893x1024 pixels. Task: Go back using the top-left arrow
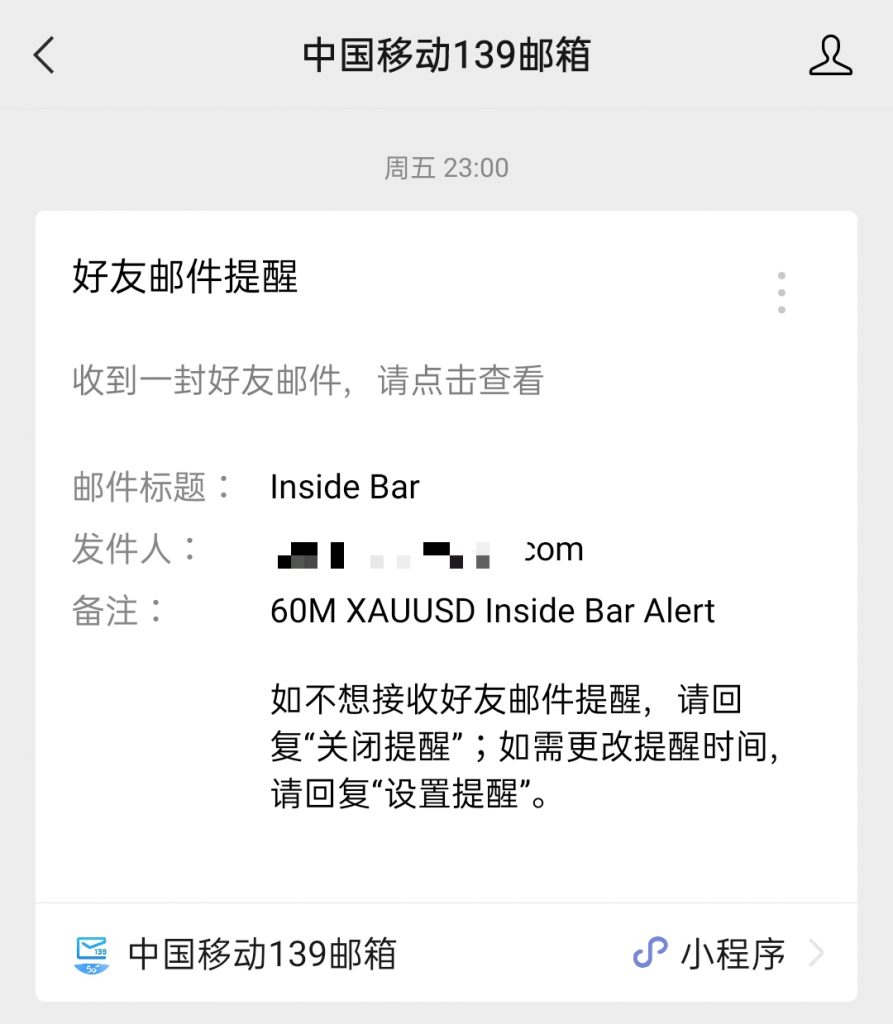point(44,55)
